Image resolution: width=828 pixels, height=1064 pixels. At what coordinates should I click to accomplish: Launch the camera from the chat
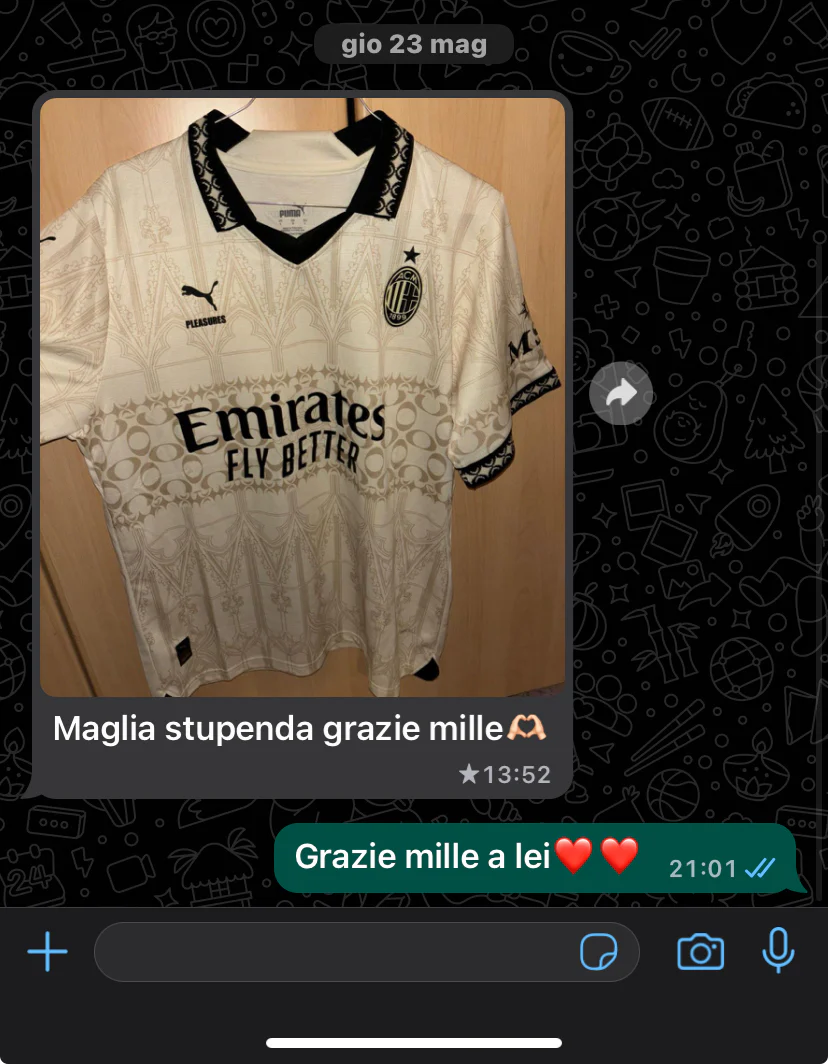(700, 952)
